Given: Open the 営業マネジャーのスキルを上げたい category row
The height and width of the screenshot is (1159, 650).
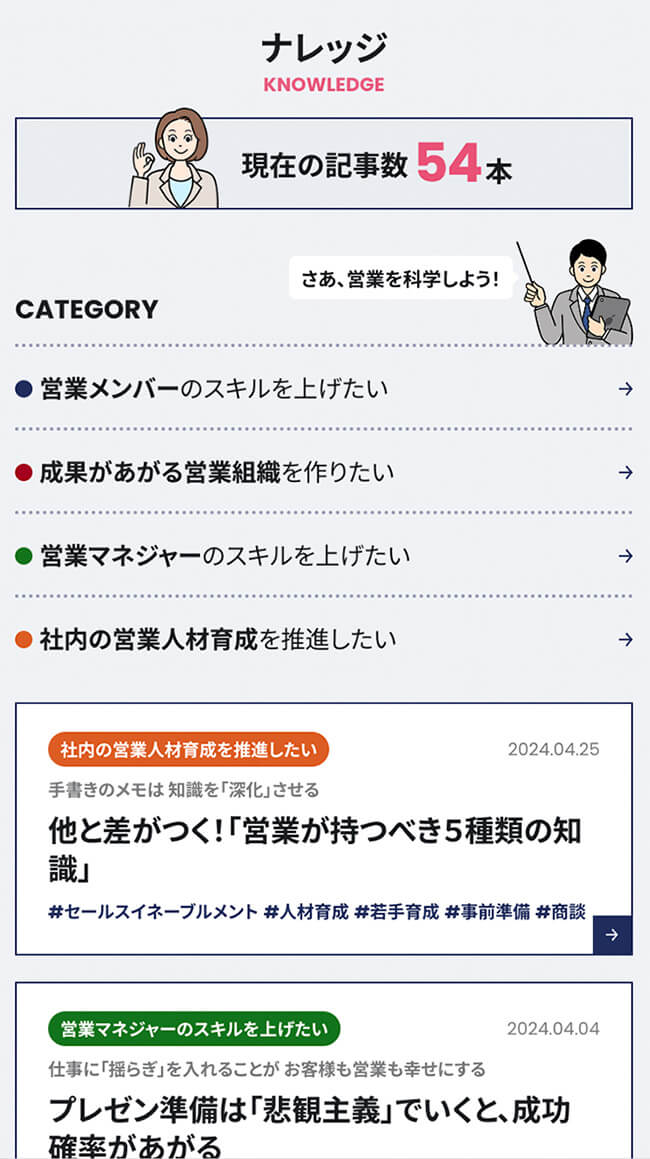Looking at the screenshot, I should [225, 555].
